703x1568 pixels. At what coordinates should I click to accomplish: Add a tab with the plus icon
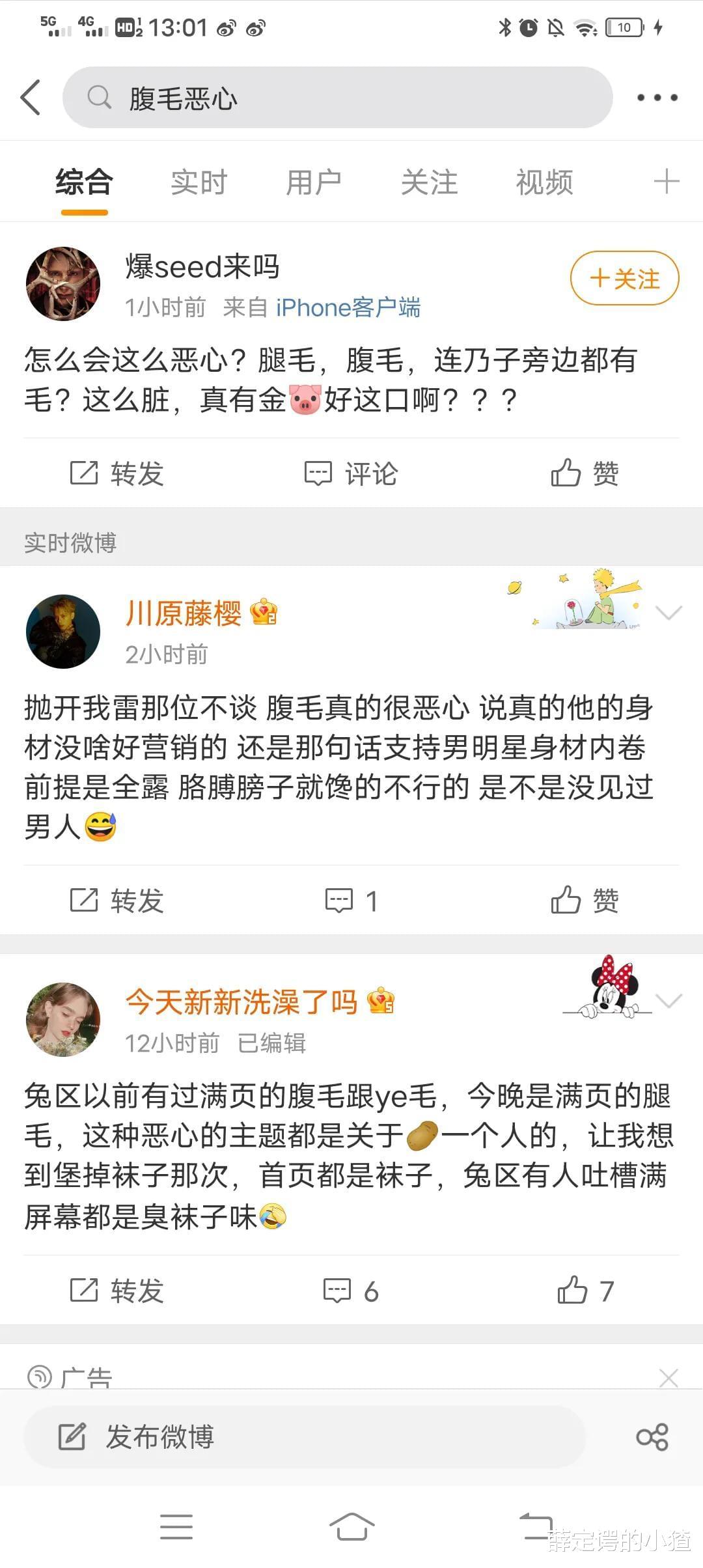tap(667, 181)
